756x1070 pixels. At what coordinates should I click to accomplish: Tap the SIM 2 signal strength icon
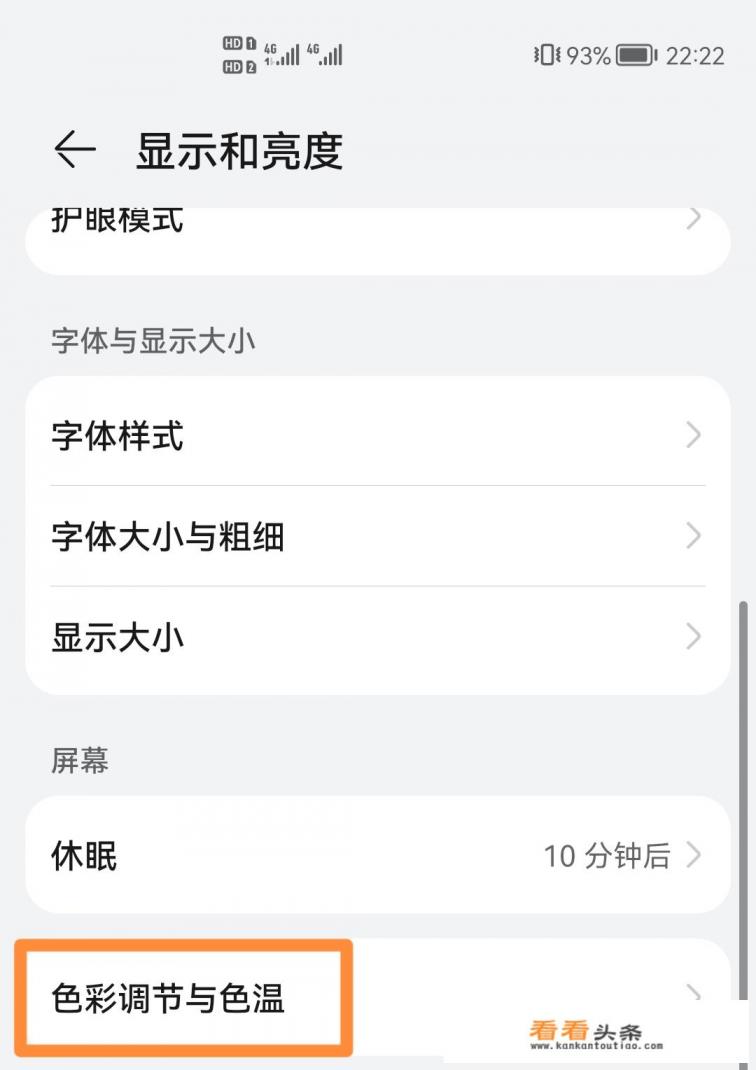pyautogui.click(x=332, y=55)
